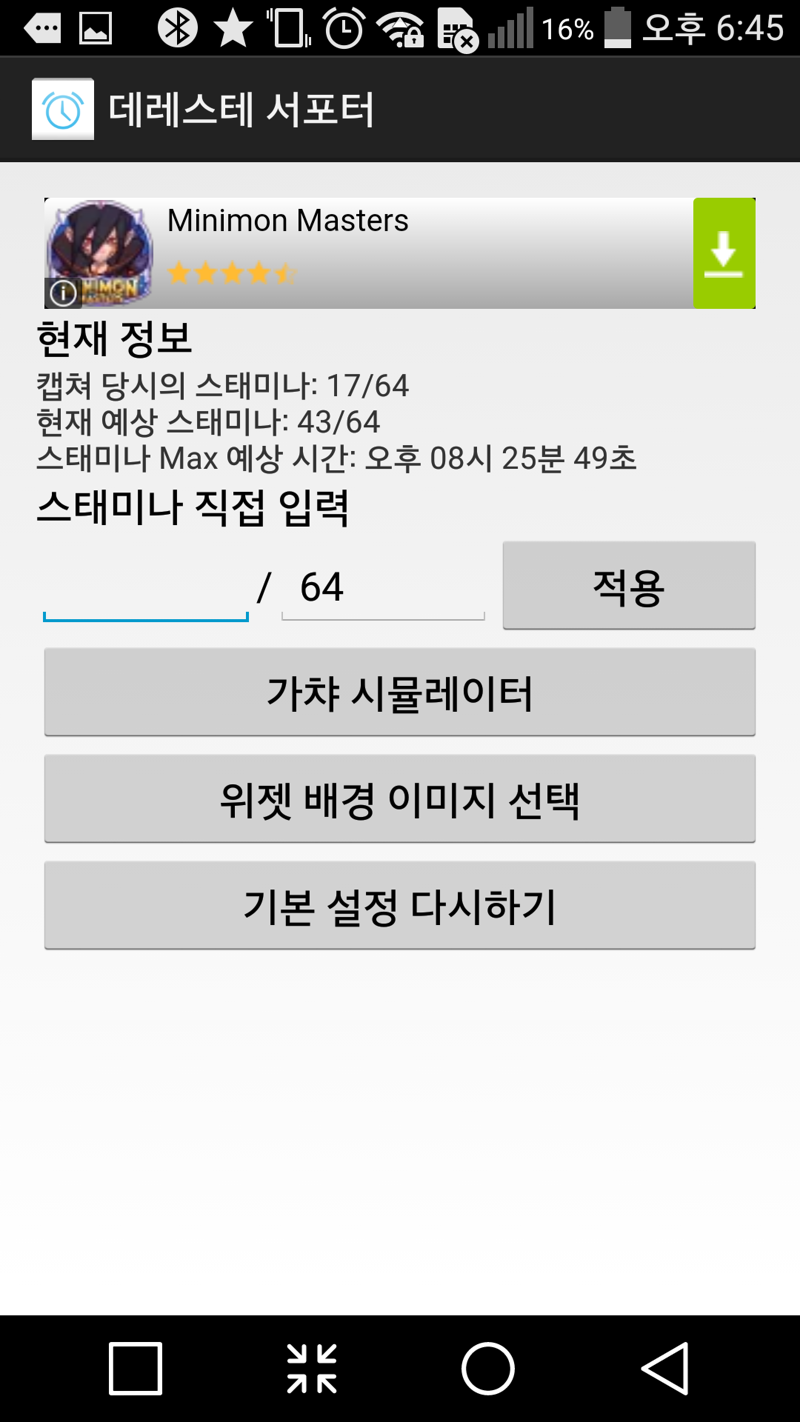Viewport: 800px width, 1422px height.
Task: Select 위젯 배경 이미지 선택 widget background option
Action: (x=400, y=799)
